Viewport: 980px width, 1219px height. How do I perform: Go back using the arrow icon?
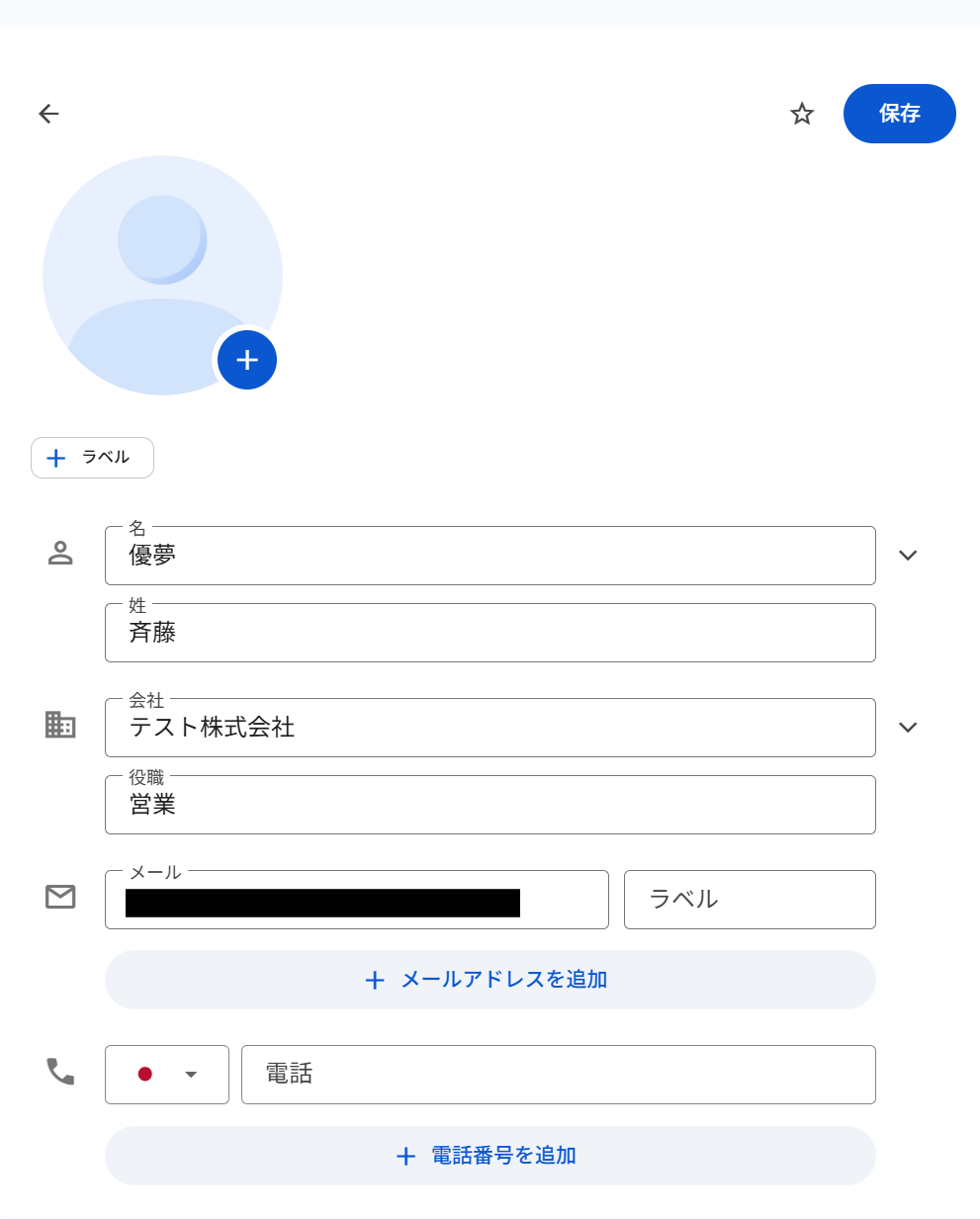(48, 114)
